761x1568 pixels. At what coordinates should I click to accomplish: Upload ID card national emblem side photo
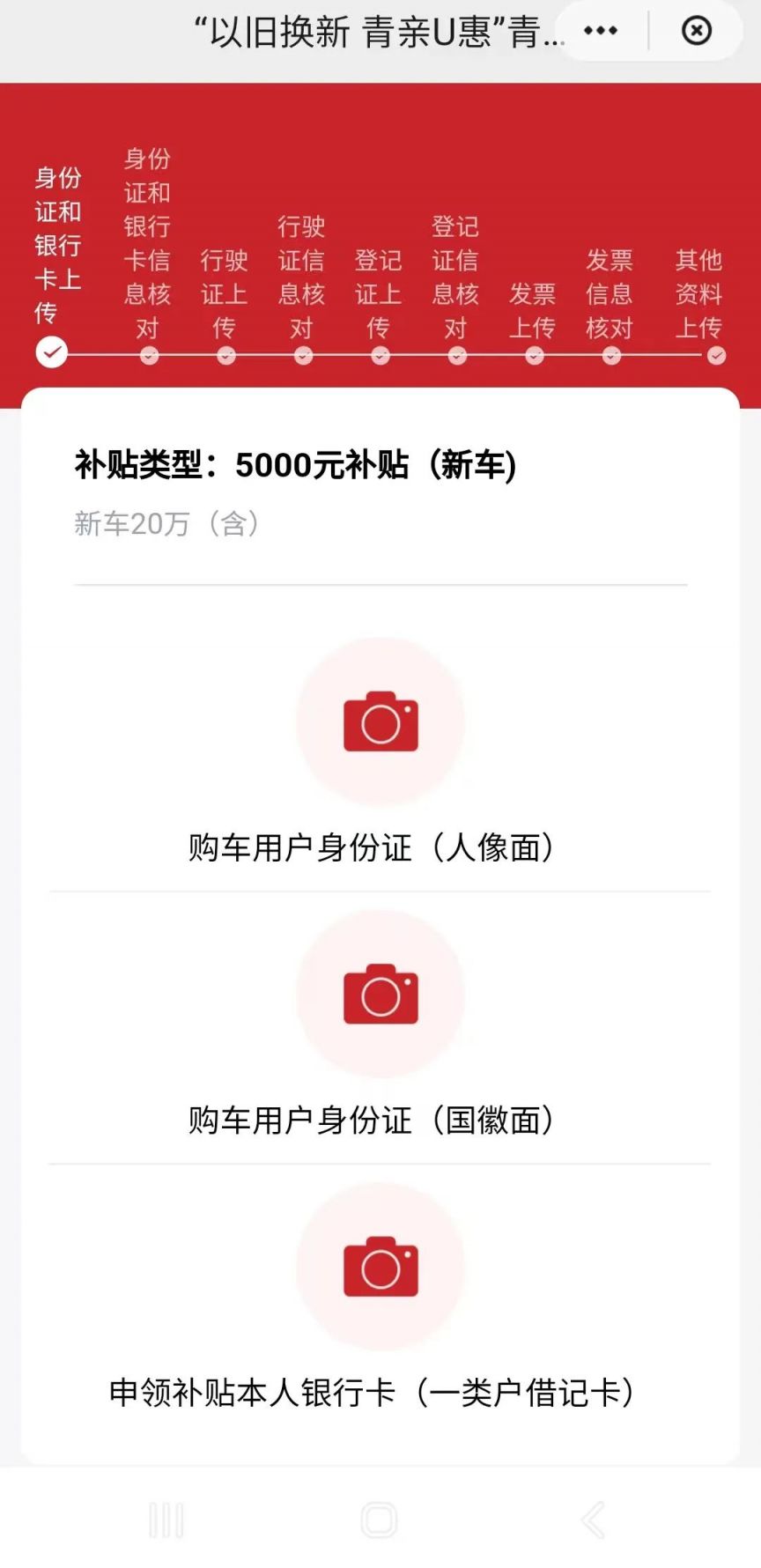(380, 995)
